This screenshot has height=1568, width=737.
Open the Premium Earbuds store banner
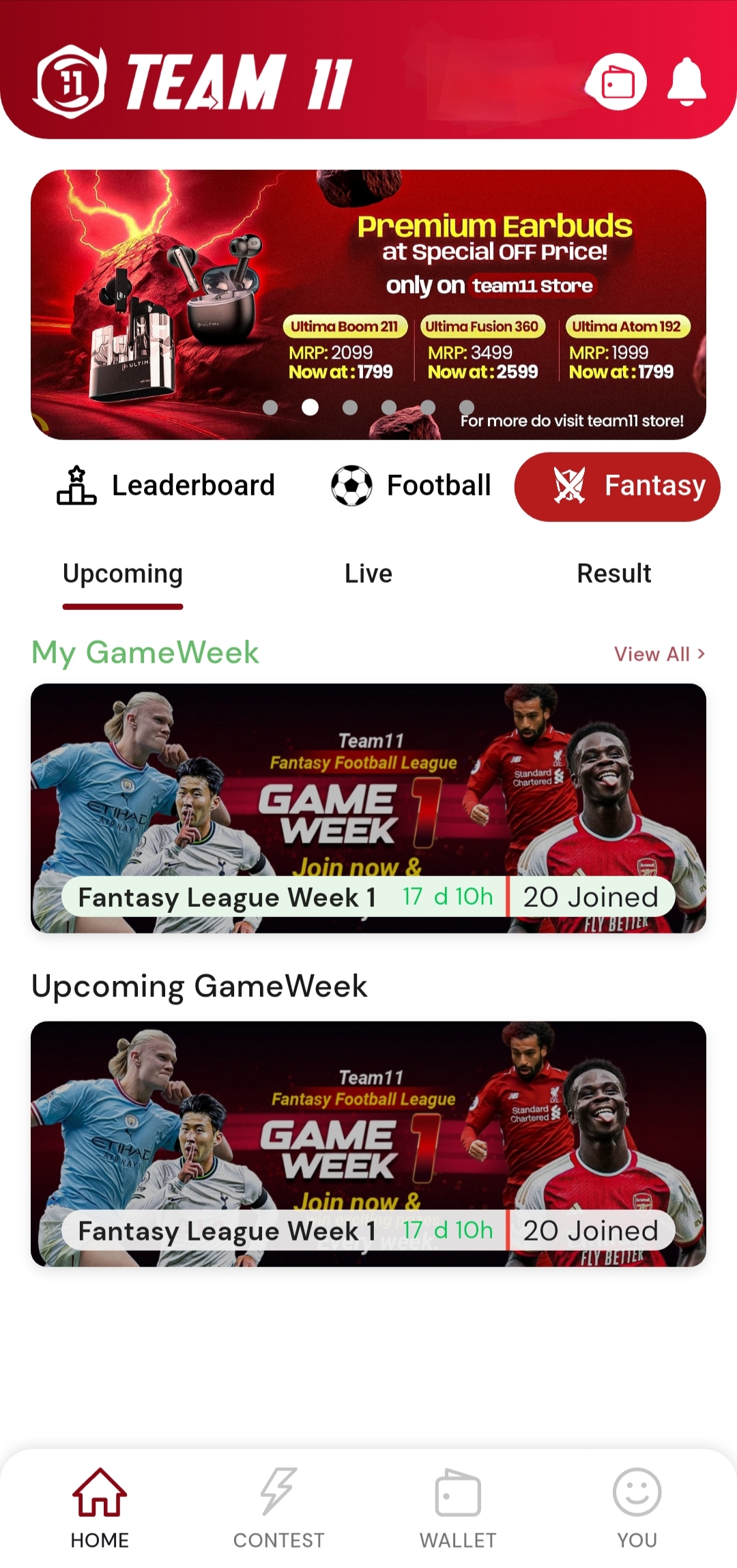(x=369, y=304)
